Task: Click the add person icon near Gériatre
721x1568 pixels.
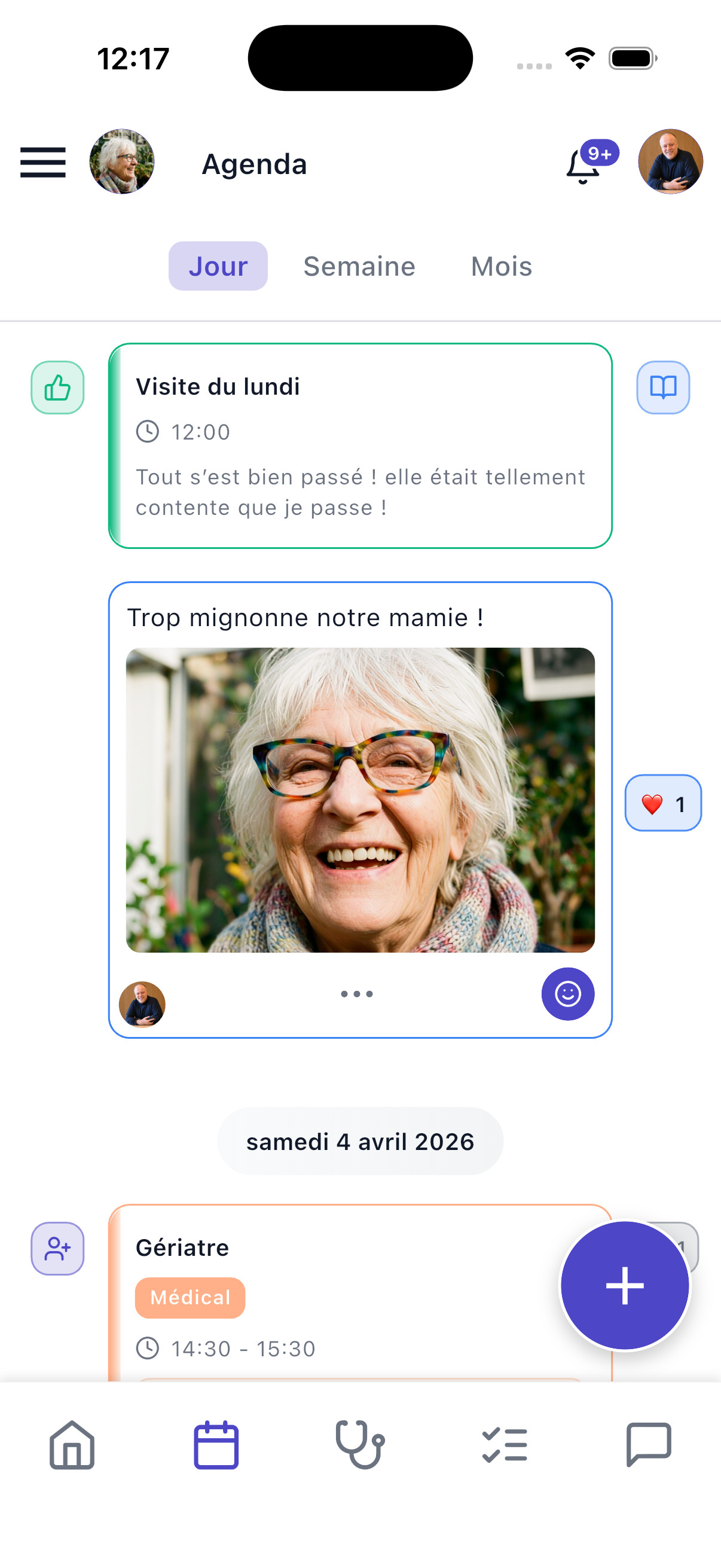Action: (x=57, y=1248)
